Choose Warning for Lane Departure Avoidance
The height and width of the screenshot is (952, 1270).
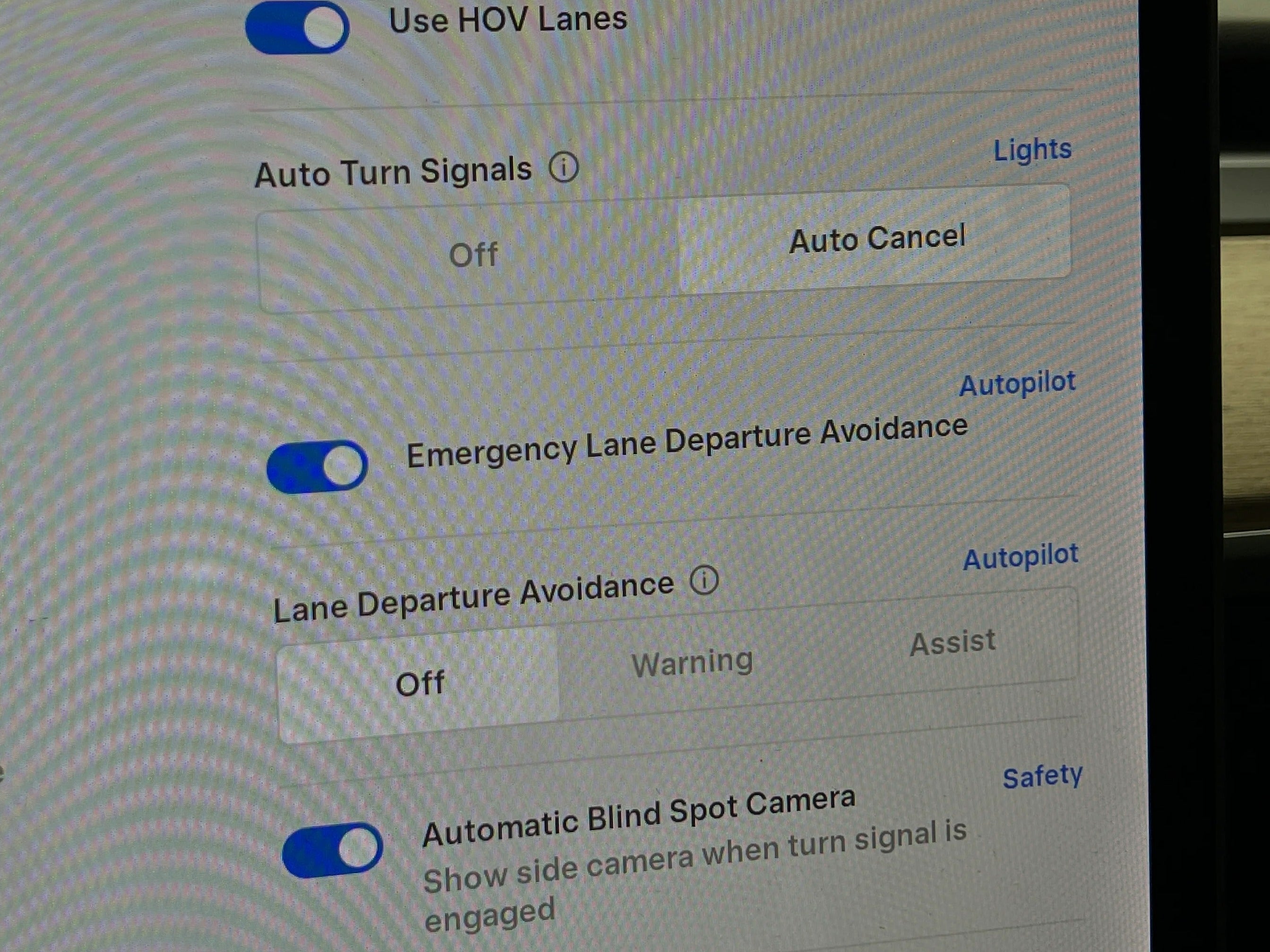click(x=692, y=663)
